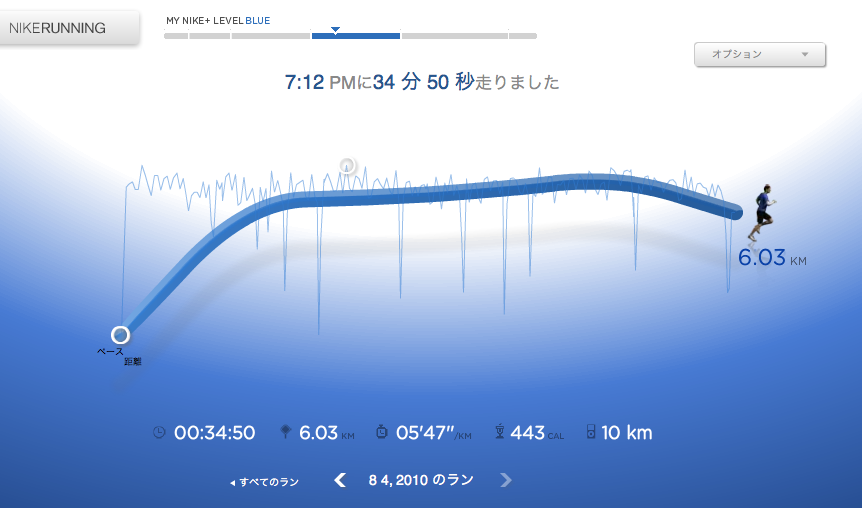Open the Nike Running home tab
The image size is (862, 508).
66,28
